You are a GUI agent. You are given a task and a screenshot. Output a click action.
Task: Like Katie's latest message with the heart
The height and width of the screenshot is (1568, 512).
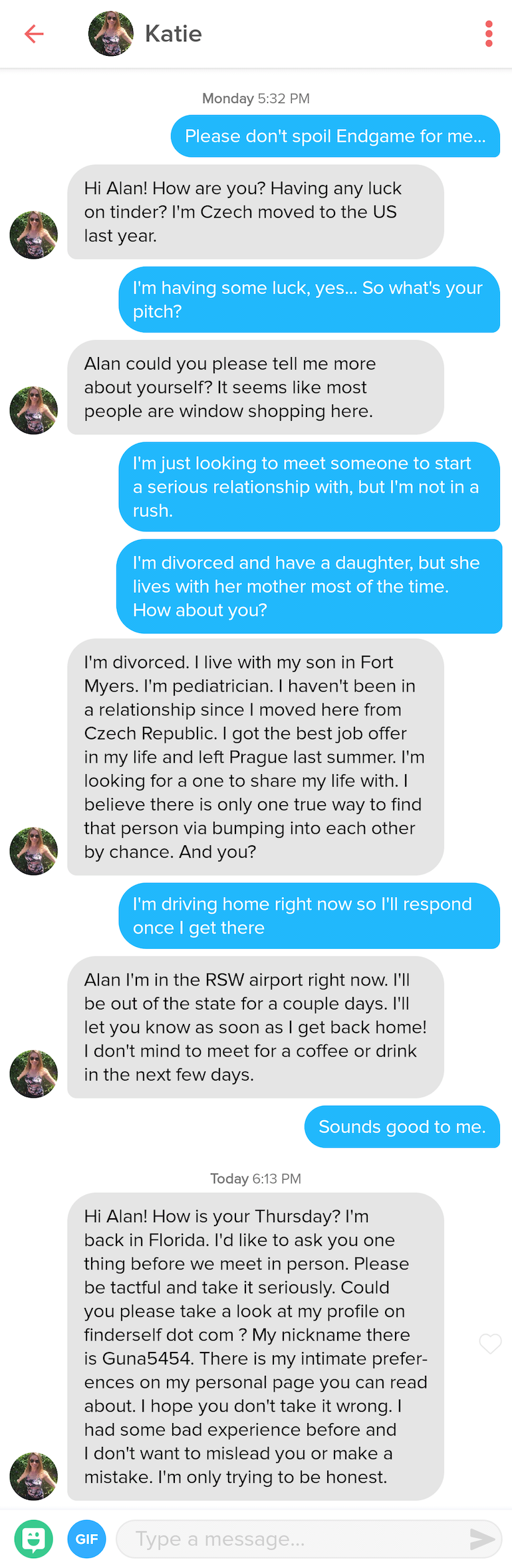pos(490,1343)
